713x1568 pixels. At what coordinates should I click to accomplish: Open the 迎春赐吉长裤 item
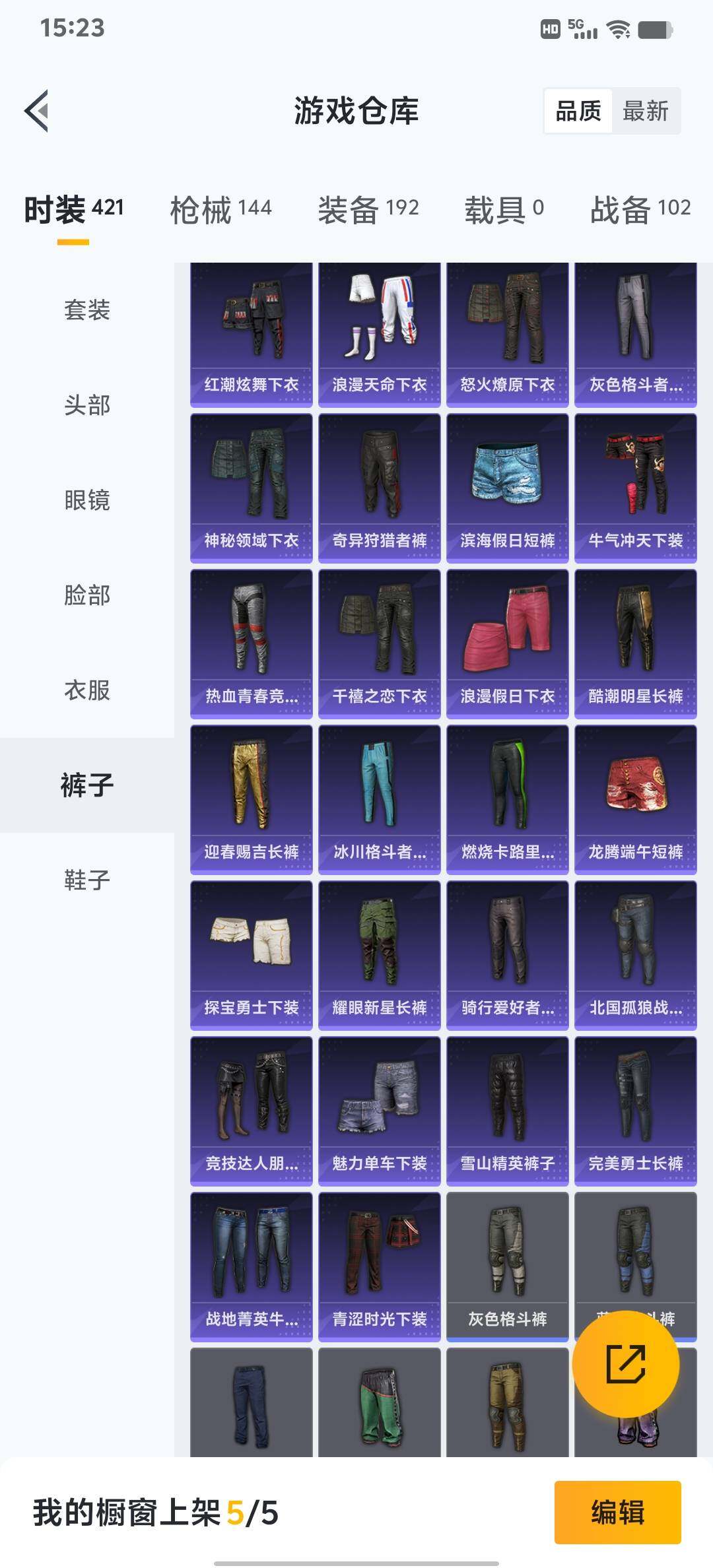click(x=251, y=800)
